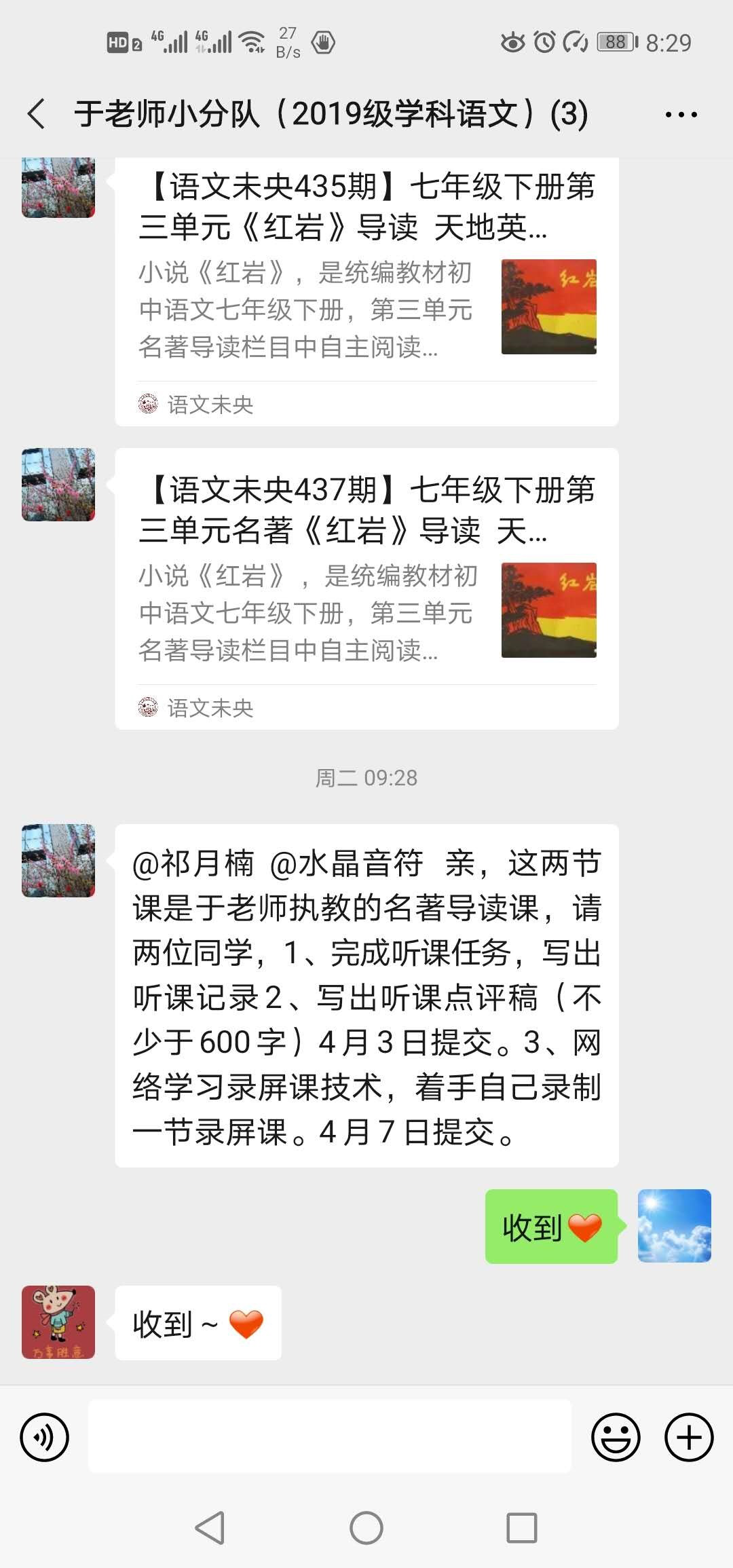This screenshot has width=733, height=1568.
Task: Open the chat info three-dot menu
Action: coord(681,115)
